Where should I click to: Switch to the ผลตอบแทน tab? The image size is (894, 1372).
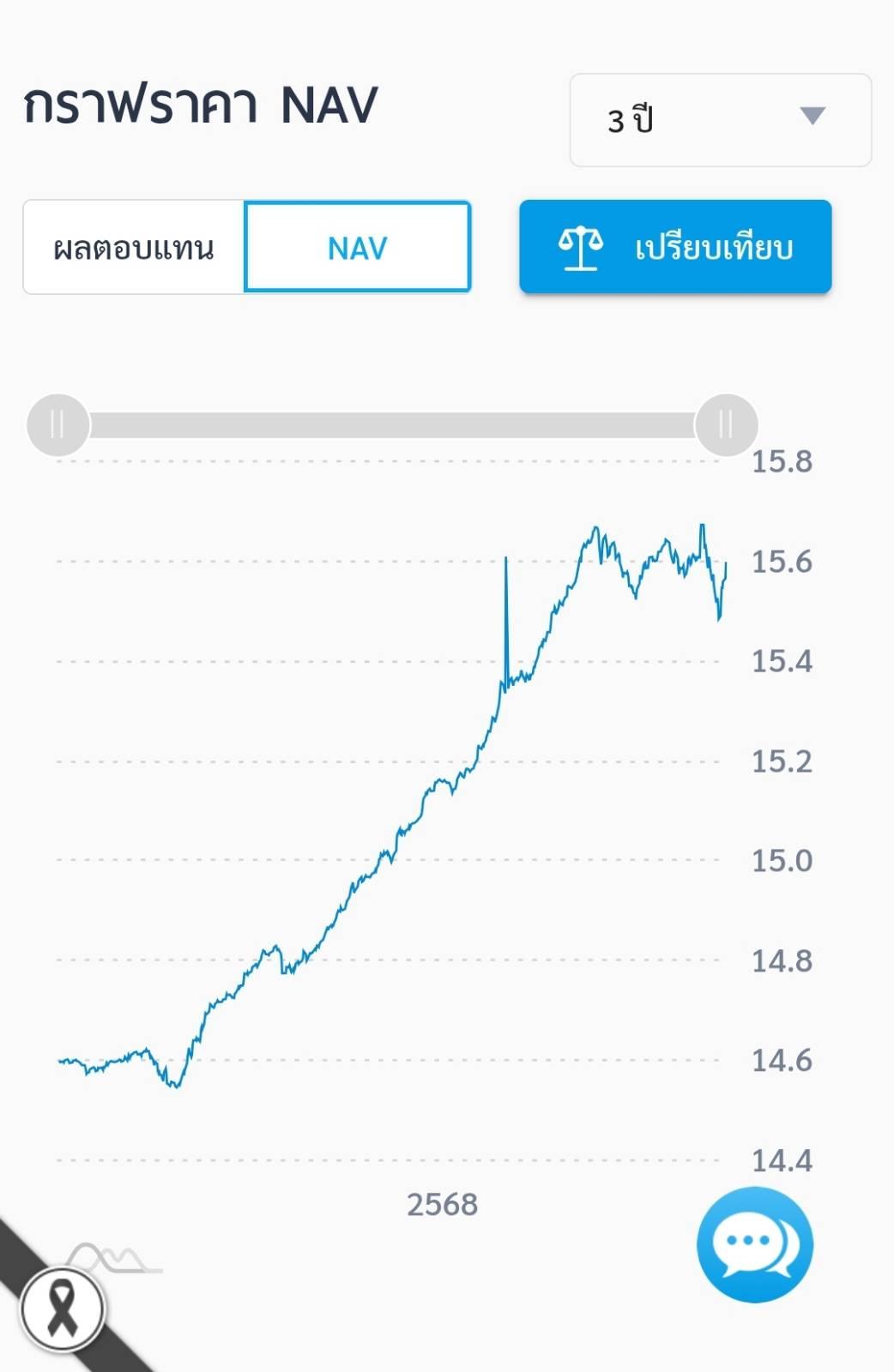tap(134, 248)
